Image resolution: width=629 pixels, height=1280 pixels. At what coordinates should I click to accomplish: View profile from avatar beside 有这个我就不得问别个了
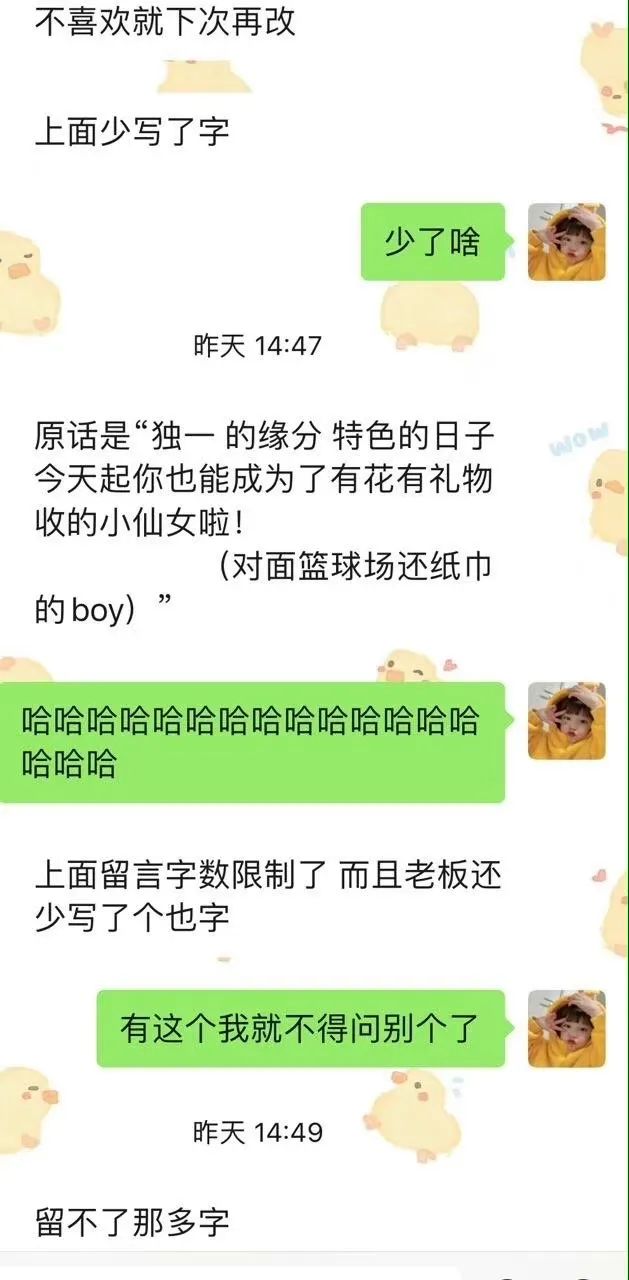coord(567,1028)
